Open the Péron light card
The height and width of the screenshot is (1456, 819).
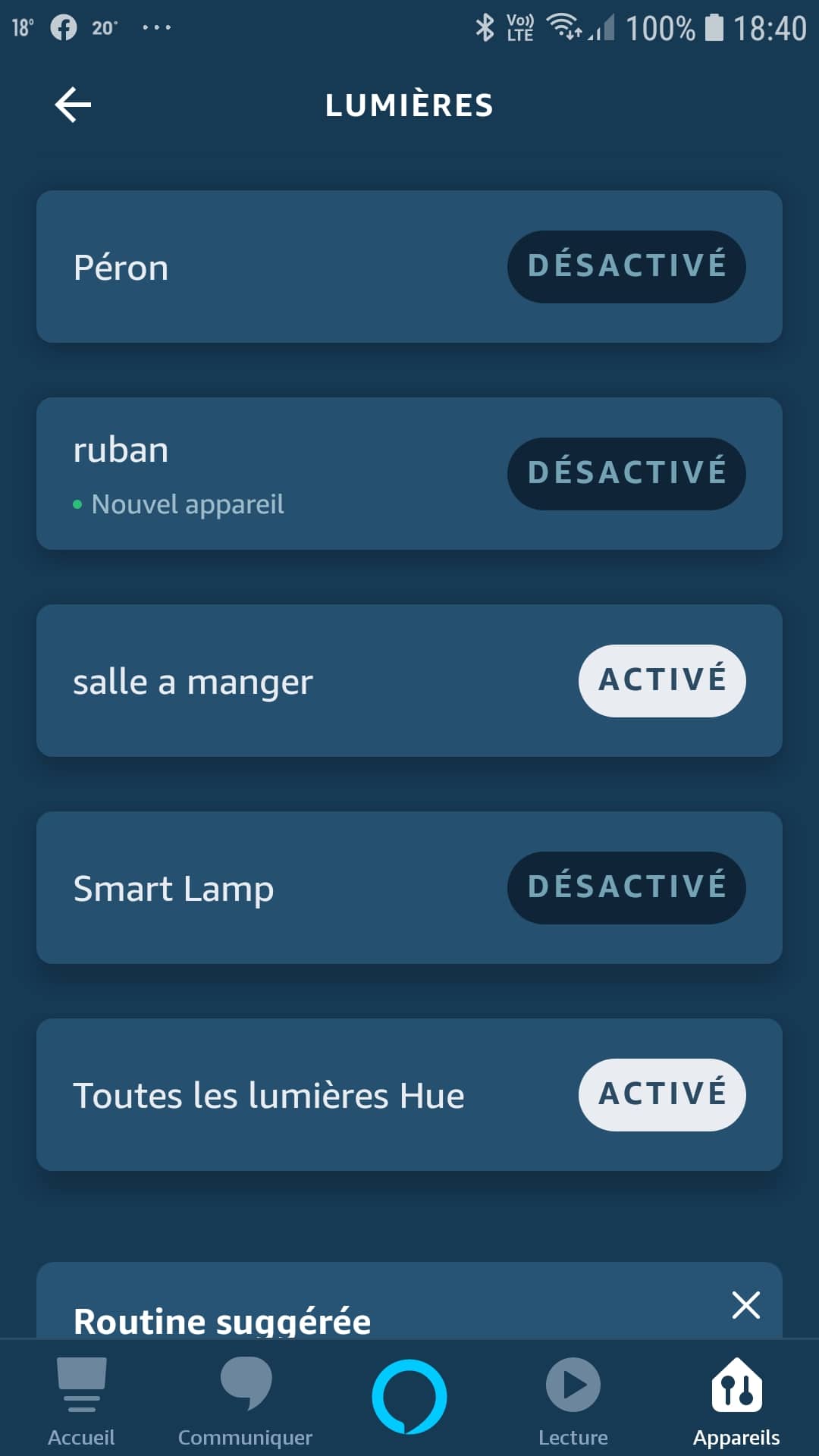click(x=409, y=267)
